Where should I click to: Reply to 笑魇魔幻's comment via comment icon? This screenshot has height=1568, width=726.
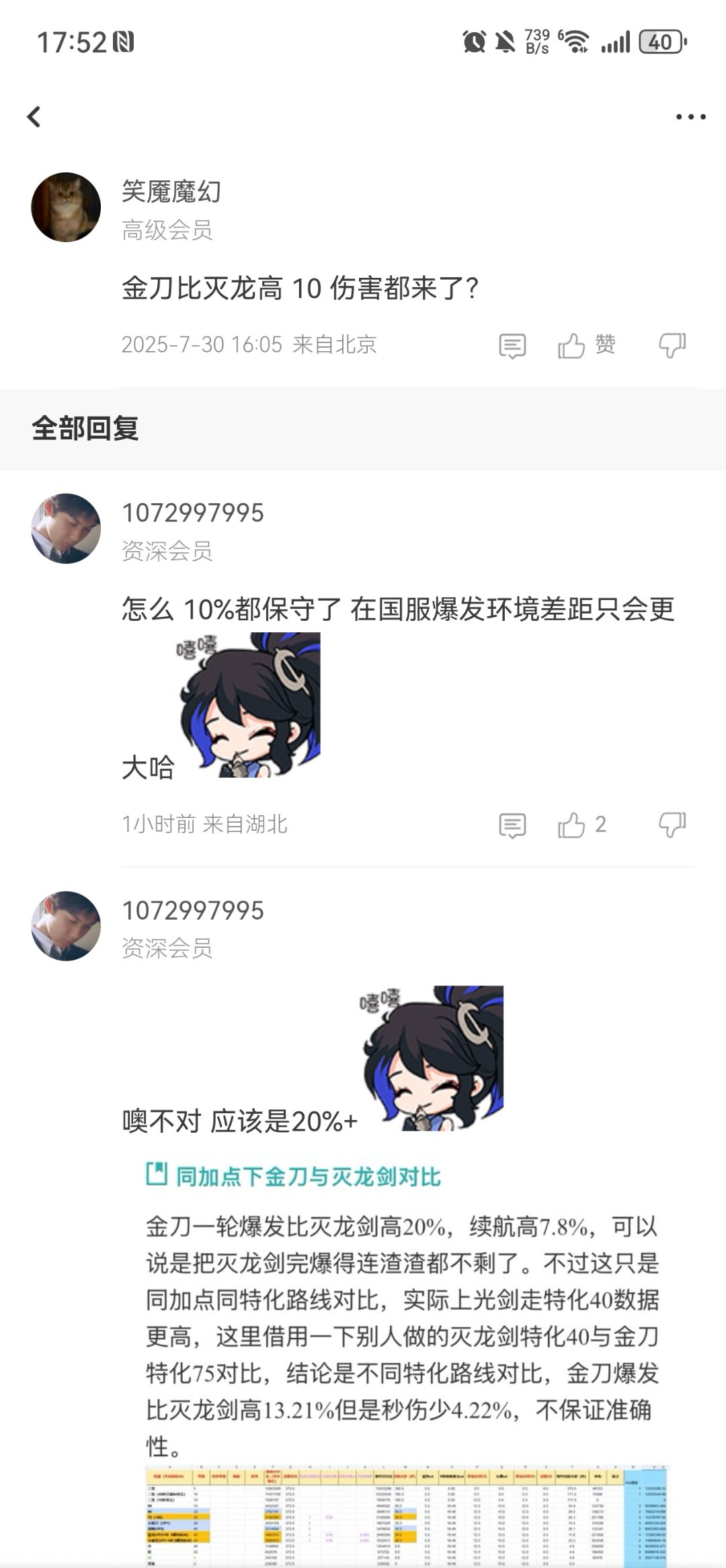tap(512, 346)
